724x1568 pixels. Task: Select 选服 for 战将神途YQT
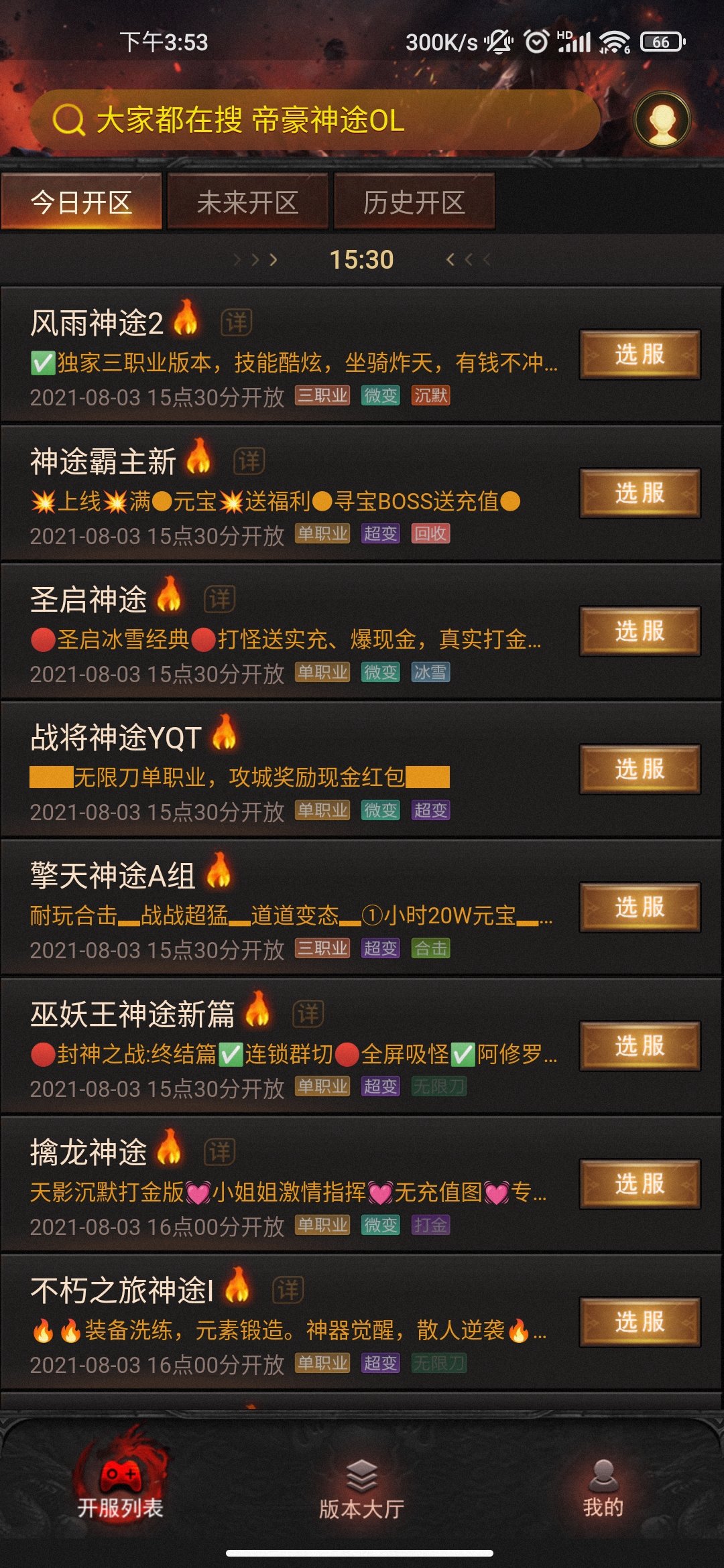pos(640,769)
